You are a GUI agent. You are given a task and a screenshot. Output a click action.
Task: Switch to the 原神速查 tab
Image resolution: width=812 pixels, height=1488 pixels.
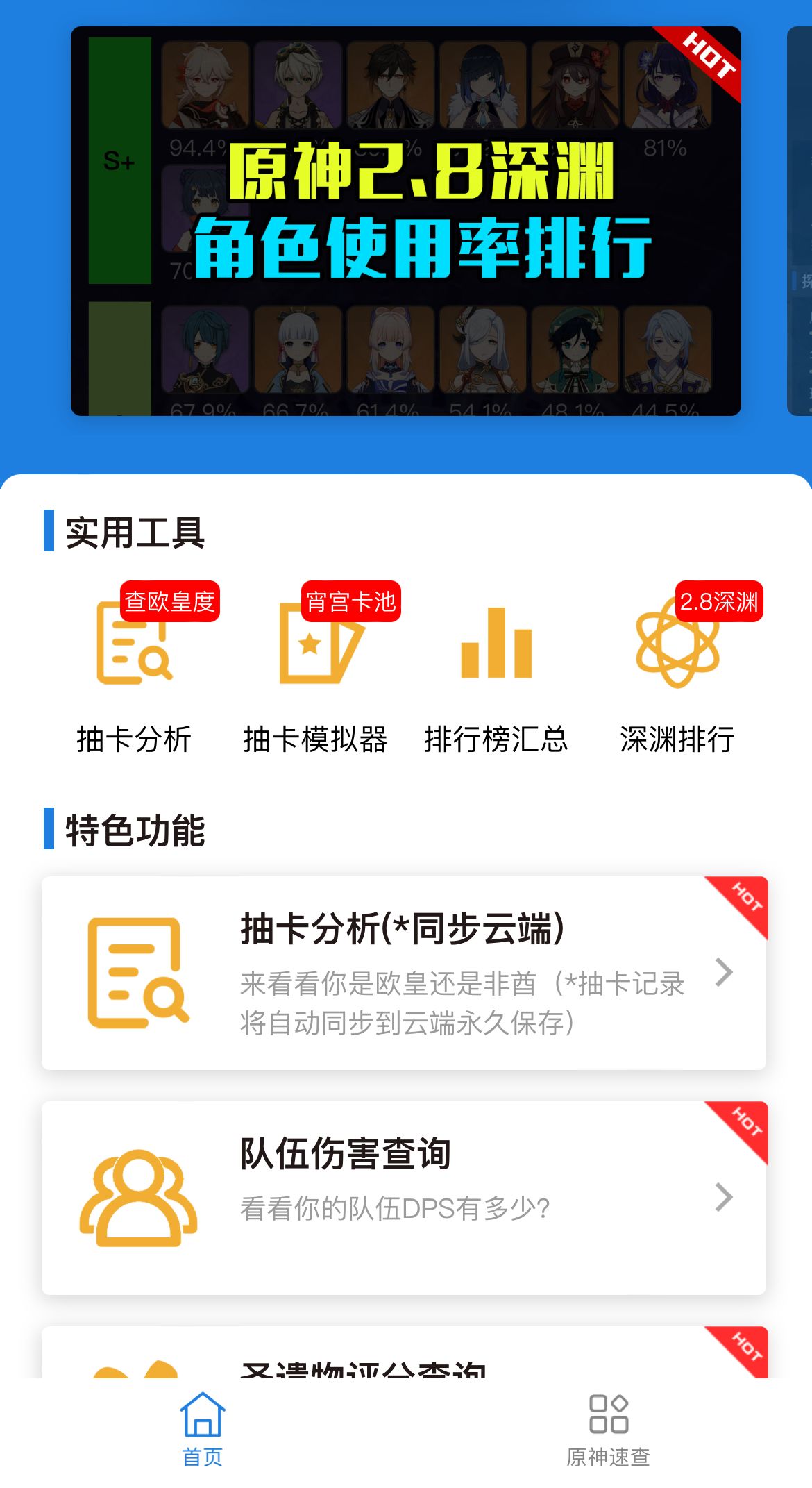click(x=609, y=1430)
